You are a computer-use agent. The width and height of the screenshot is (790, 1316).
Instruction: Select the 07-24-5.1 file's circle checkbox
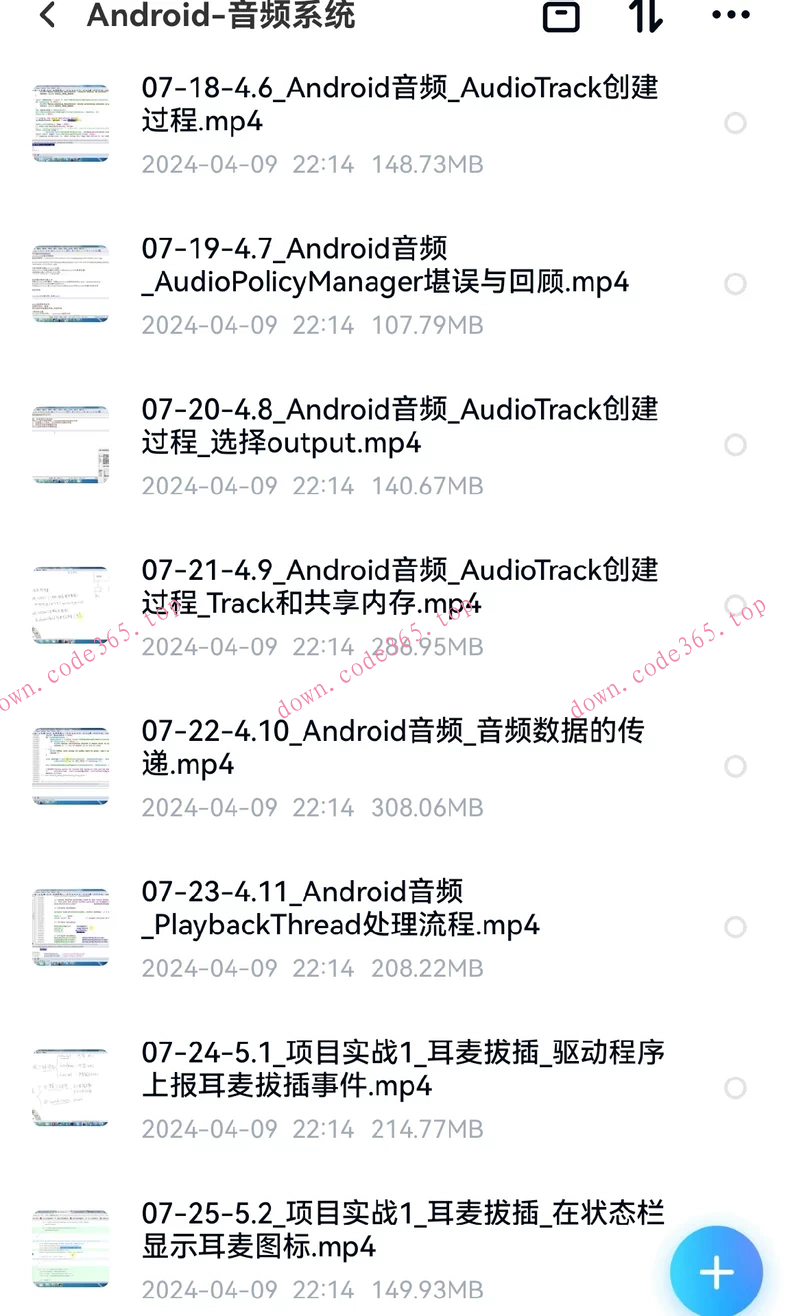coord(735,1088)
